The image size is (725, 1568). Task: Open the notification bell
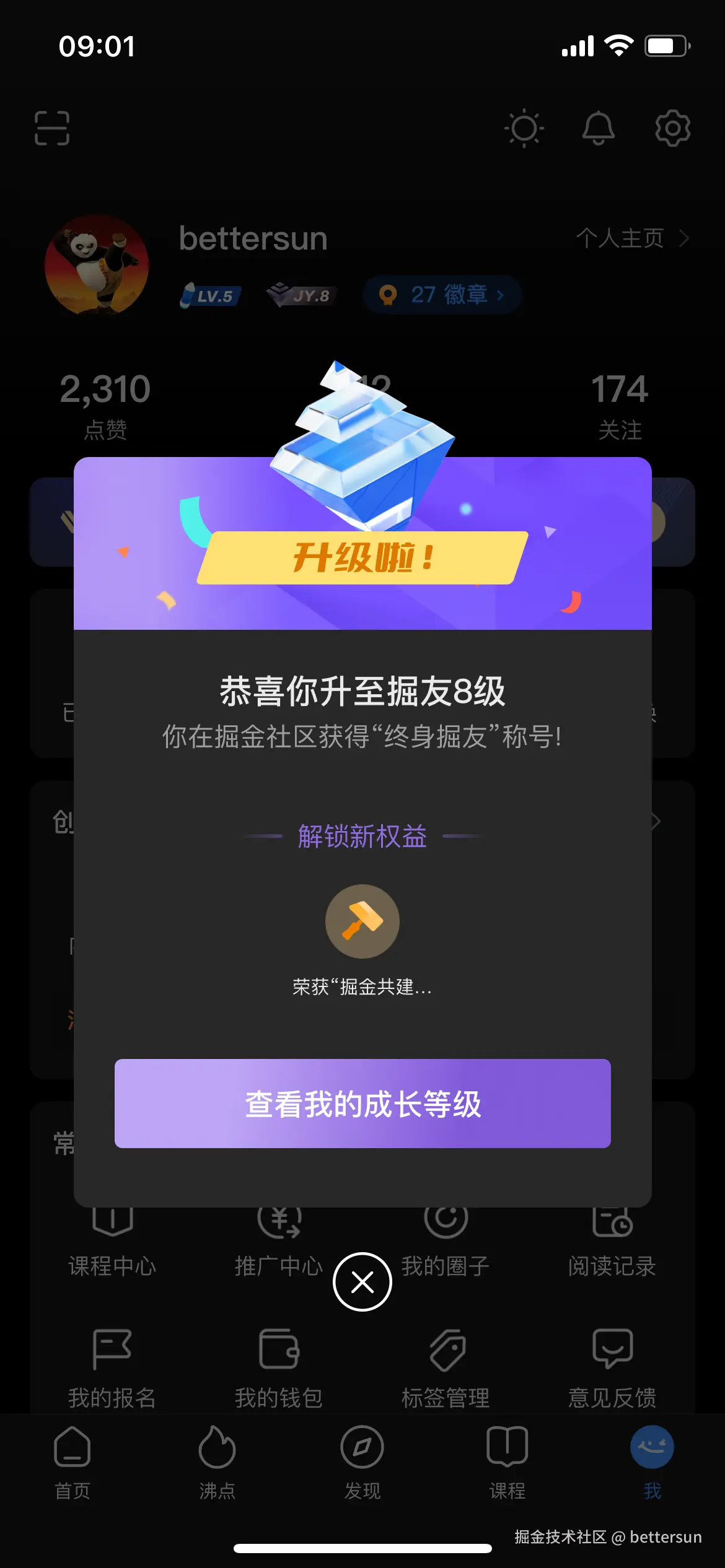click(x=599, y=129)
